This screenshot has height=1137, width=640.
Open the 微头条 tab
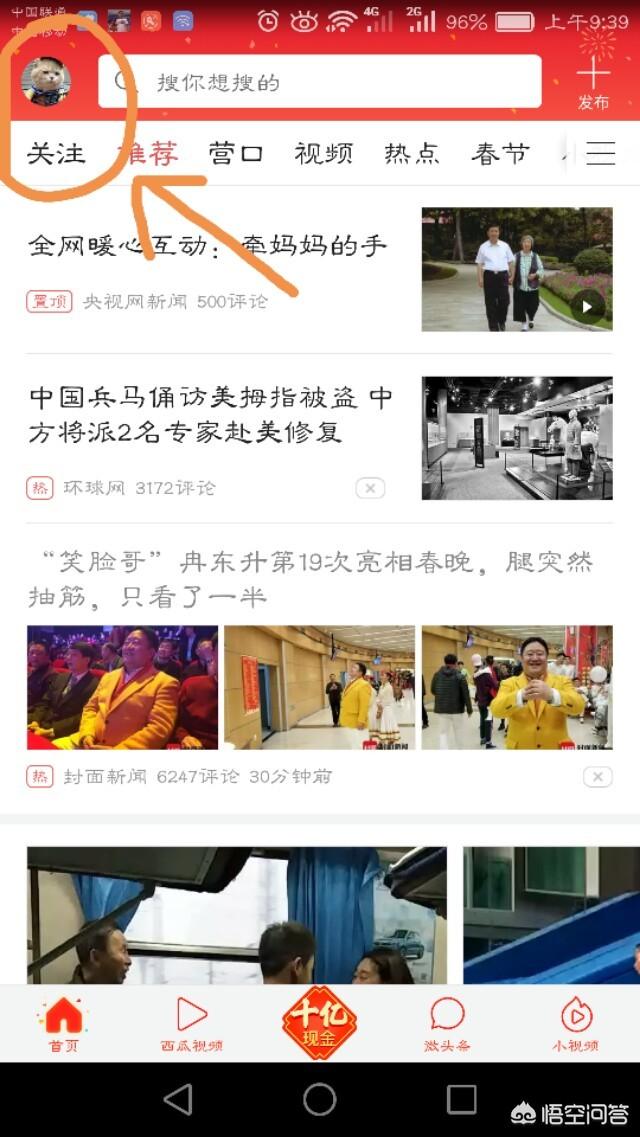click(x=447, y=1024)
